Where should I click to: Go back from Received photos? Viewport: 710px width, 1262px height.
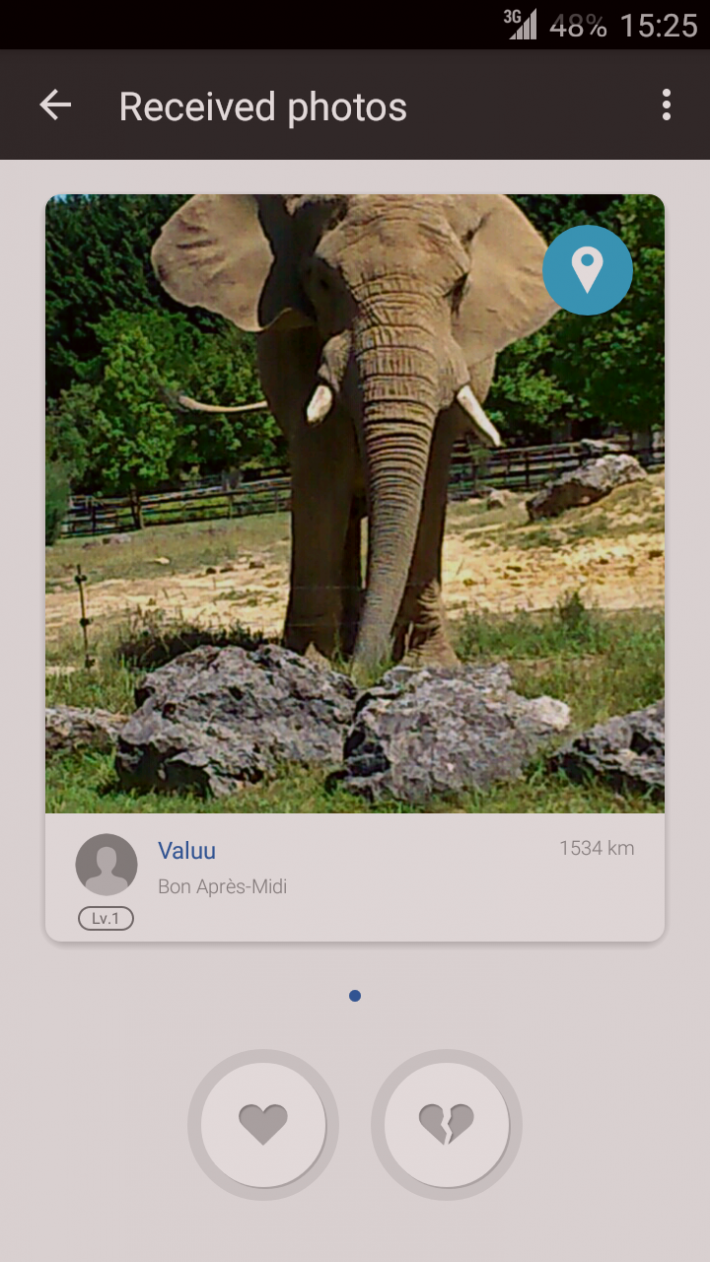[x=55, y=106]
